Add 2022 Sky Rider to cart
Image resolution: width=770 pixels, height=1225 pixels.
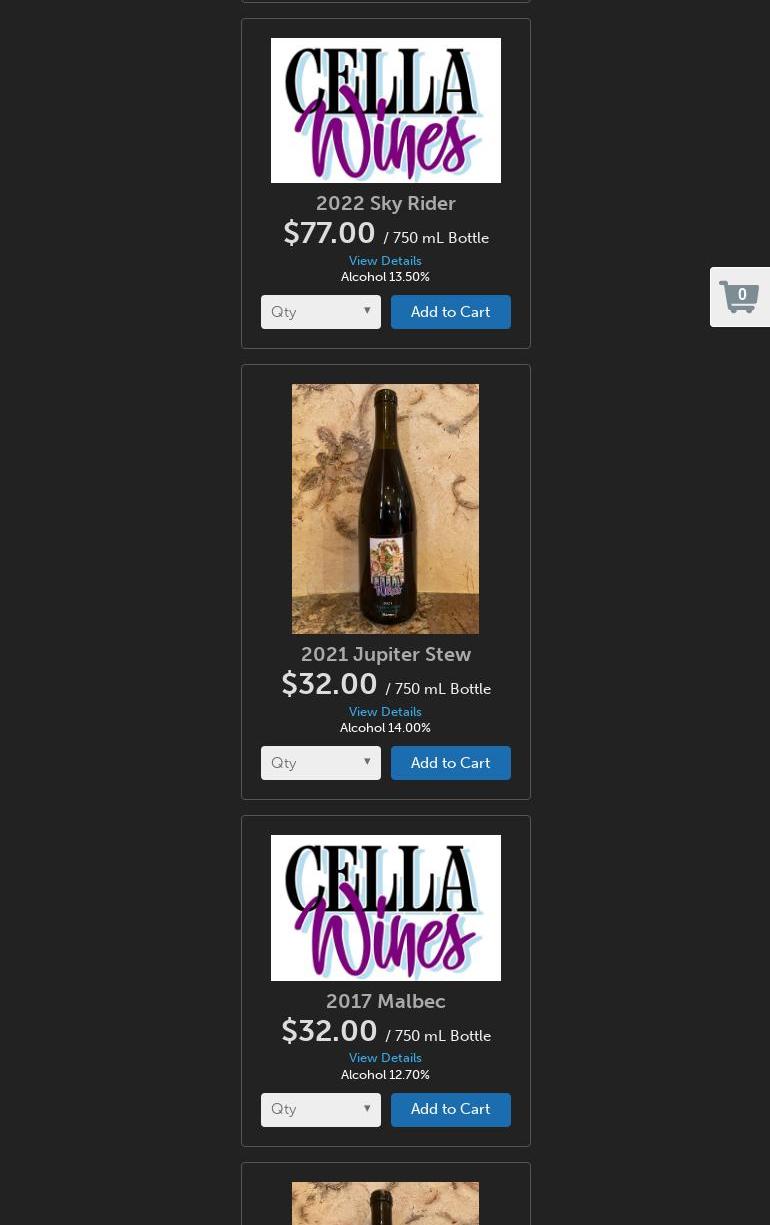[x=450, y=312]
